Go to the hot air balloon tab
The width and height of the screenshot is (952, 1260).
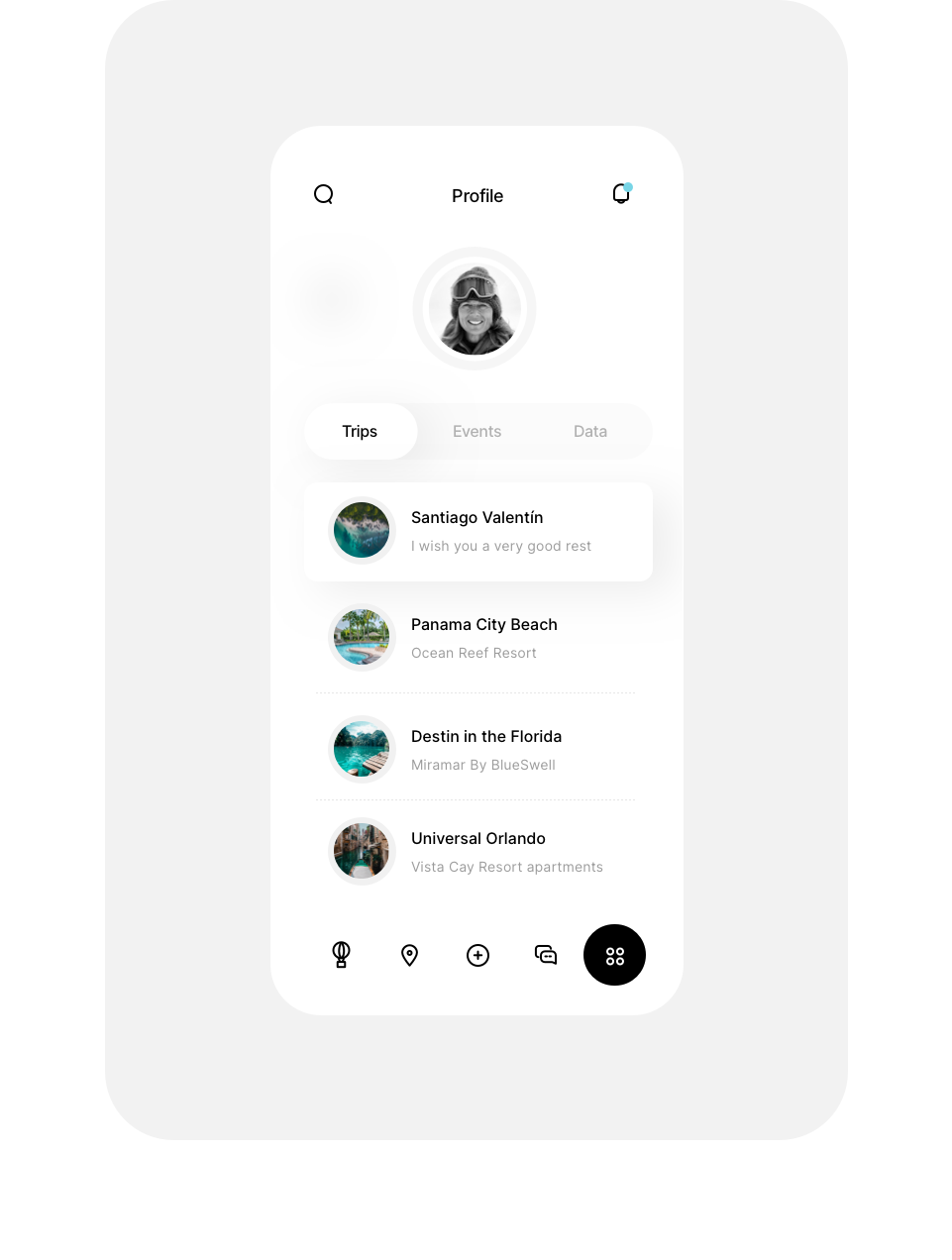coord(341,955)
